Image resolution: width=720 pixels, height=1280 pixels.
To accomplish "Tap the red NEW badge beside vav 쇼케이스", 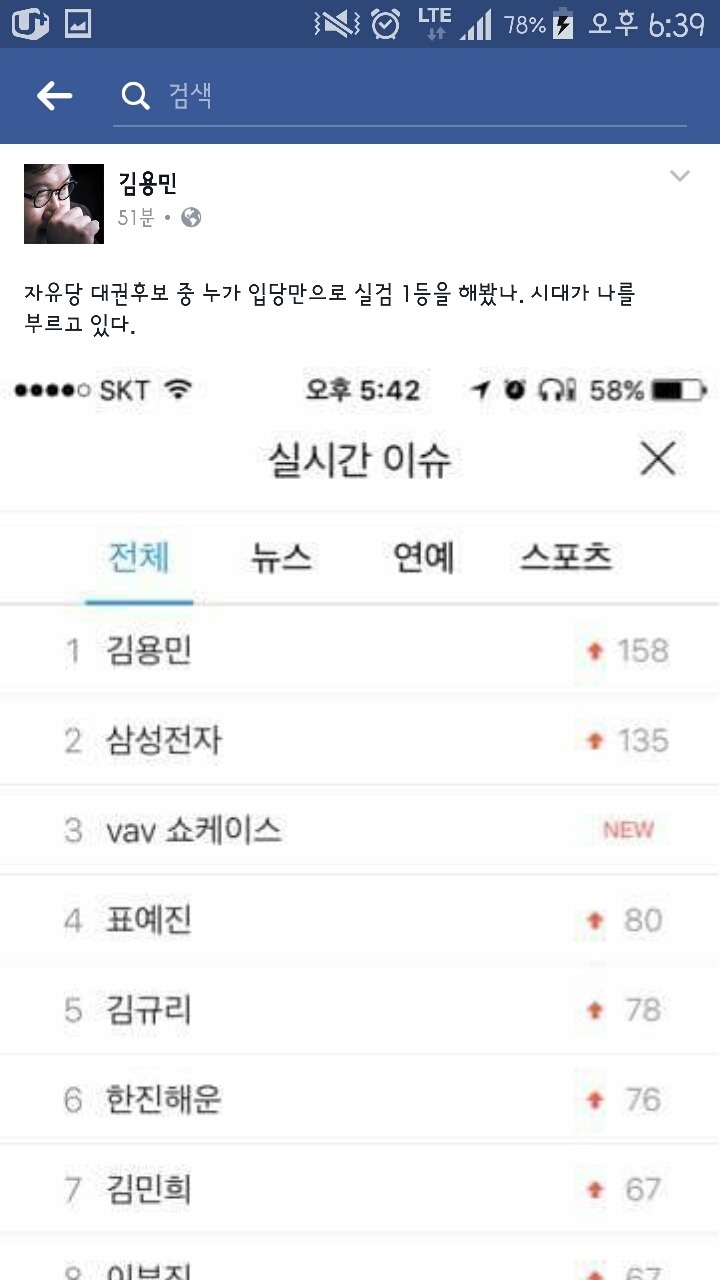I will [x=627, y=830].
